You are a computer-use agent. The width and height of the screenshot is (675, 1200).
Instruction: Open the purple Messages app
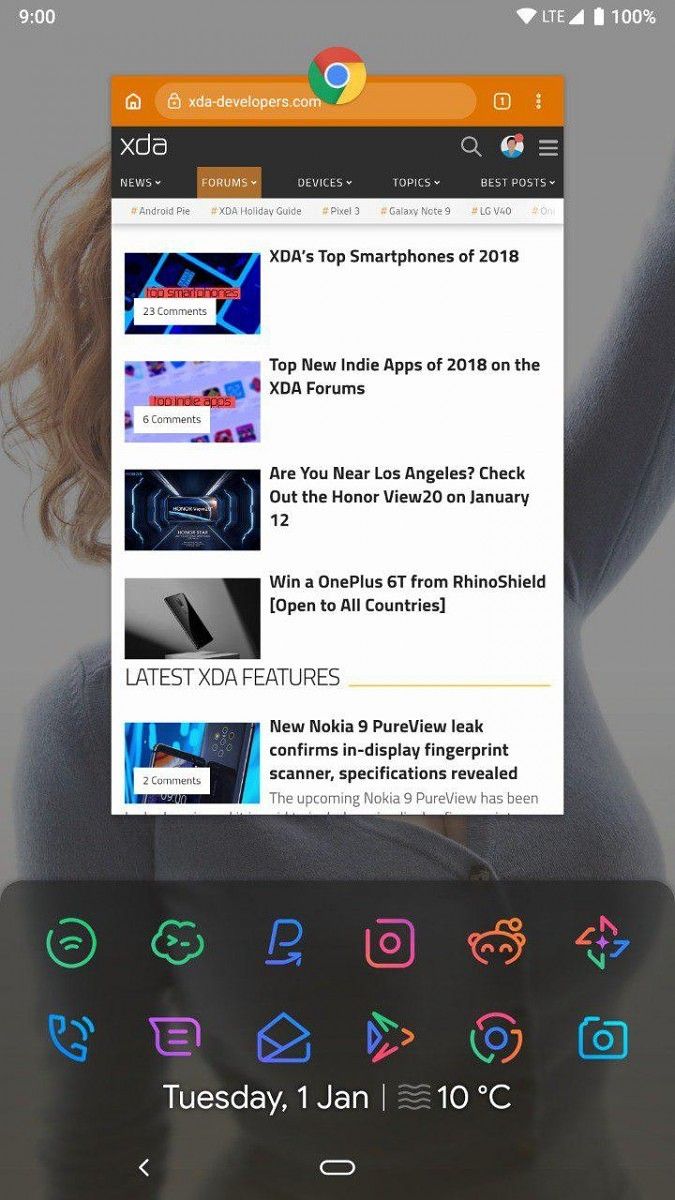[177, 1037]
